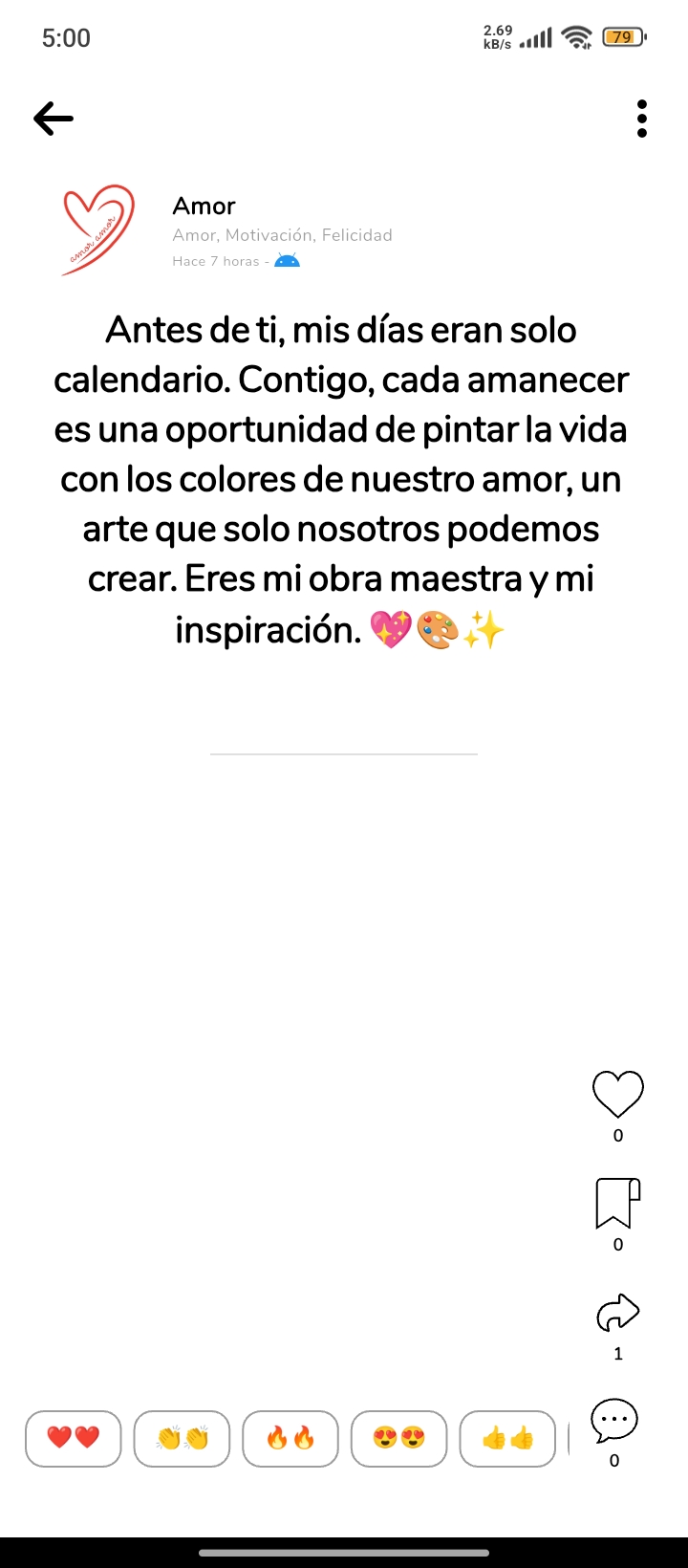Bookmark this love quote
This screenshot has width=688, height=1568.
coord(617,1203)
